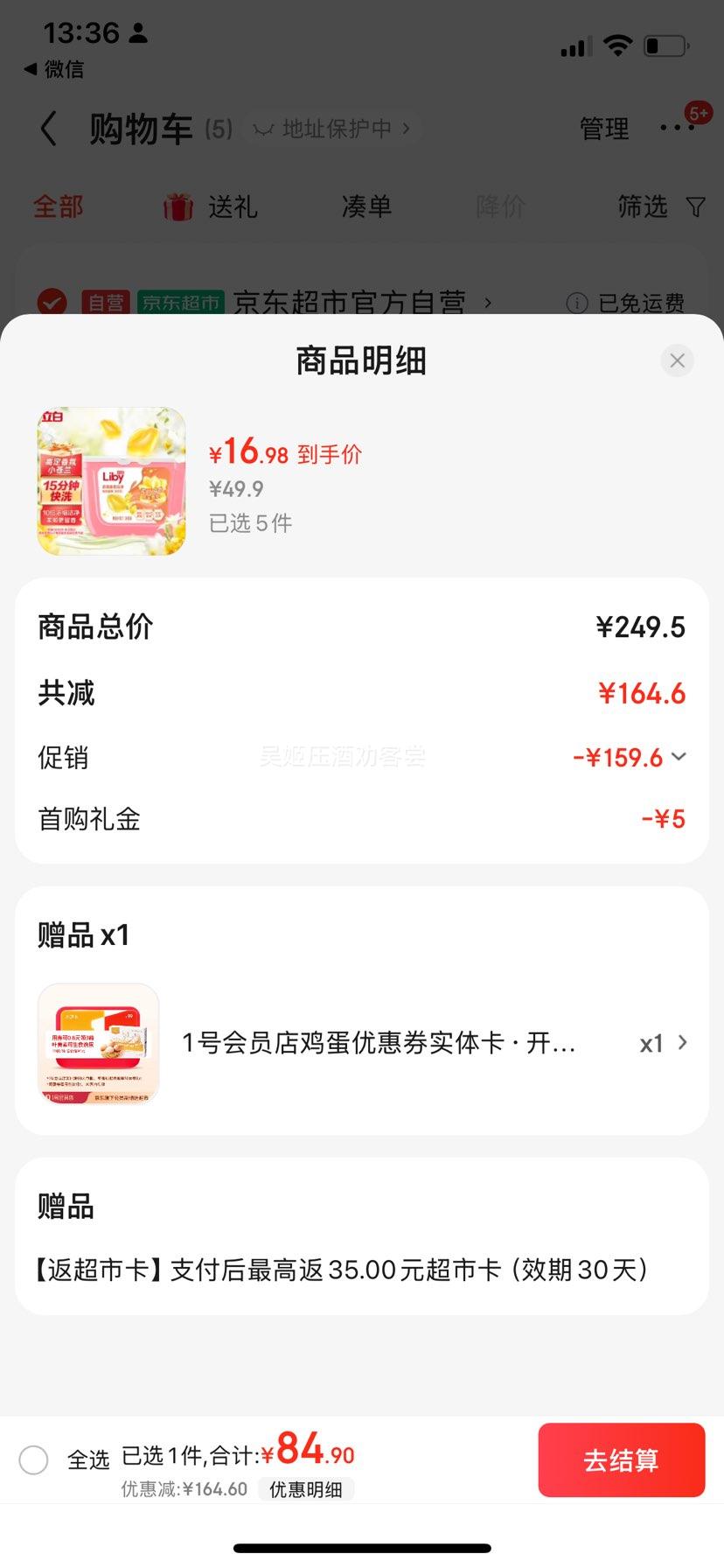This screenshot has height=1568, width=724.
Task: Open the 1号会员店鸡蛋优惠券 gift item
Action: [362, 1043]
